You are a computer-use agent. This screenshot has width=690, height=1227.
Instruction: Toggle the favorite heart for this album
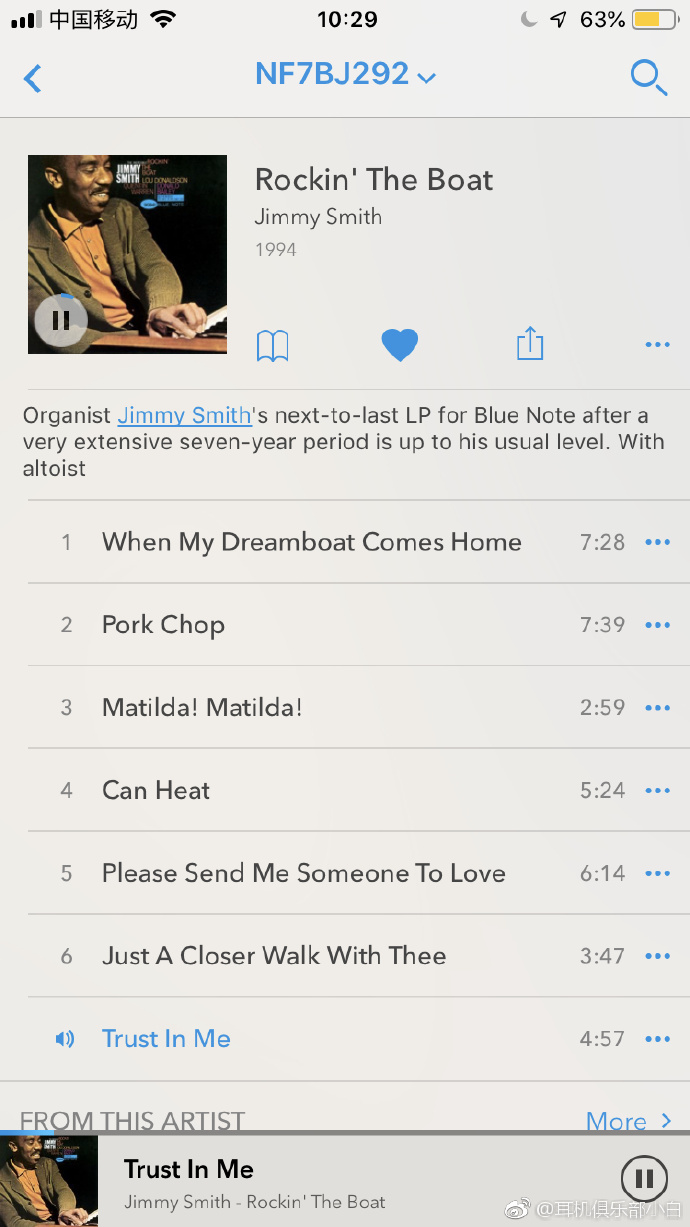click(399, 345)
